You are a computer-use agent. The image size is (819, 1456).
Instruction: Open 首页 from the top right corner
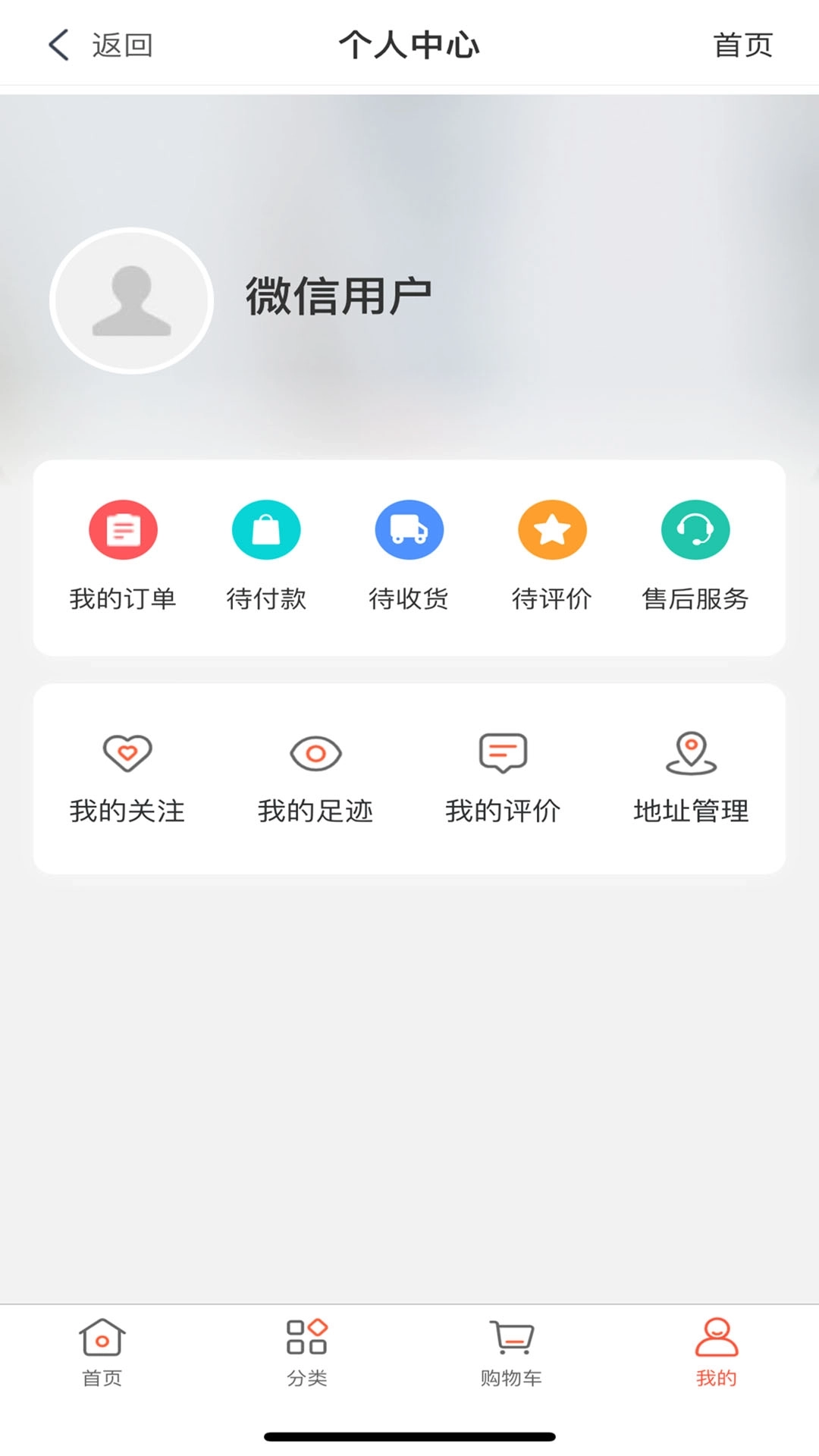[x=742, y=43]
